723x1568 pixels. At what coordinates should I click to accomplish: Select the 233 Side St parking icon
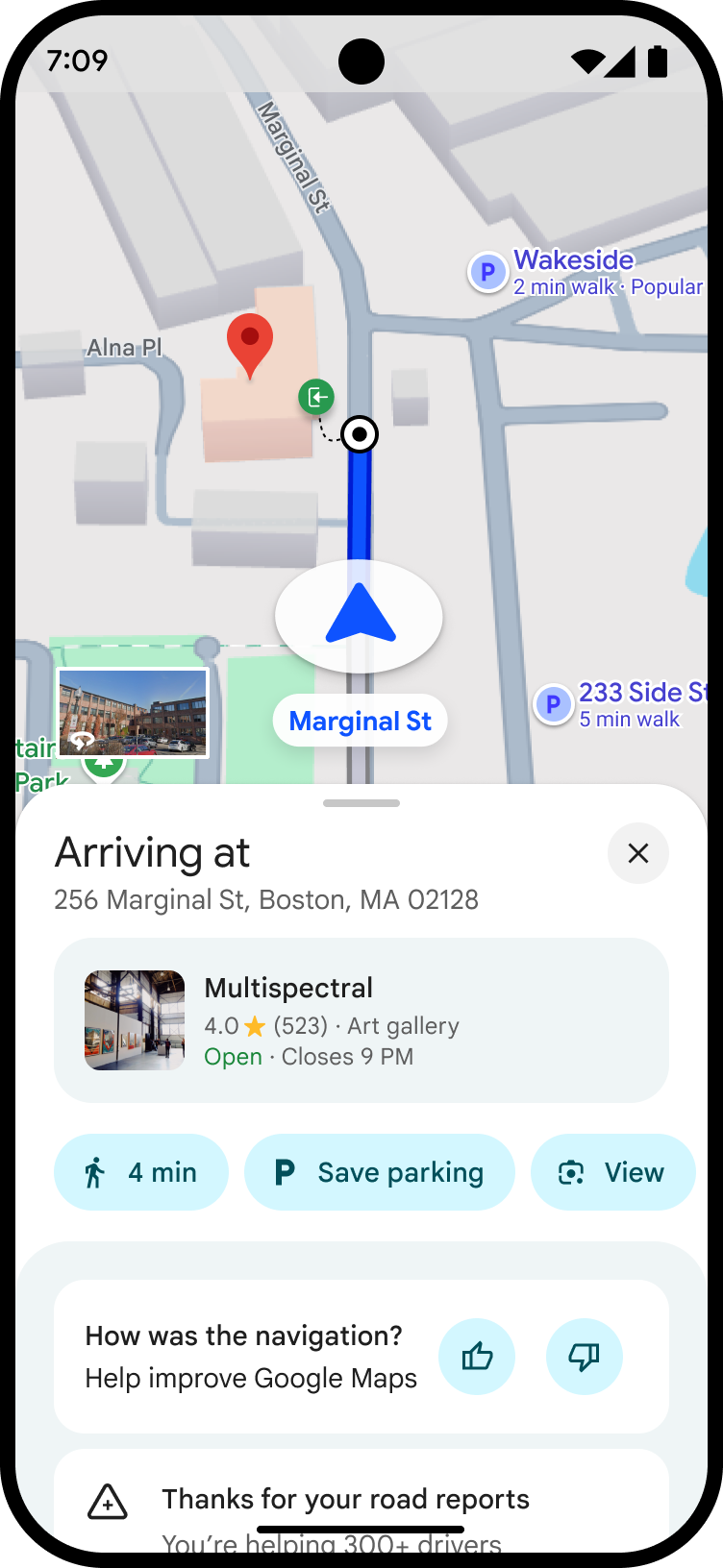554,704
